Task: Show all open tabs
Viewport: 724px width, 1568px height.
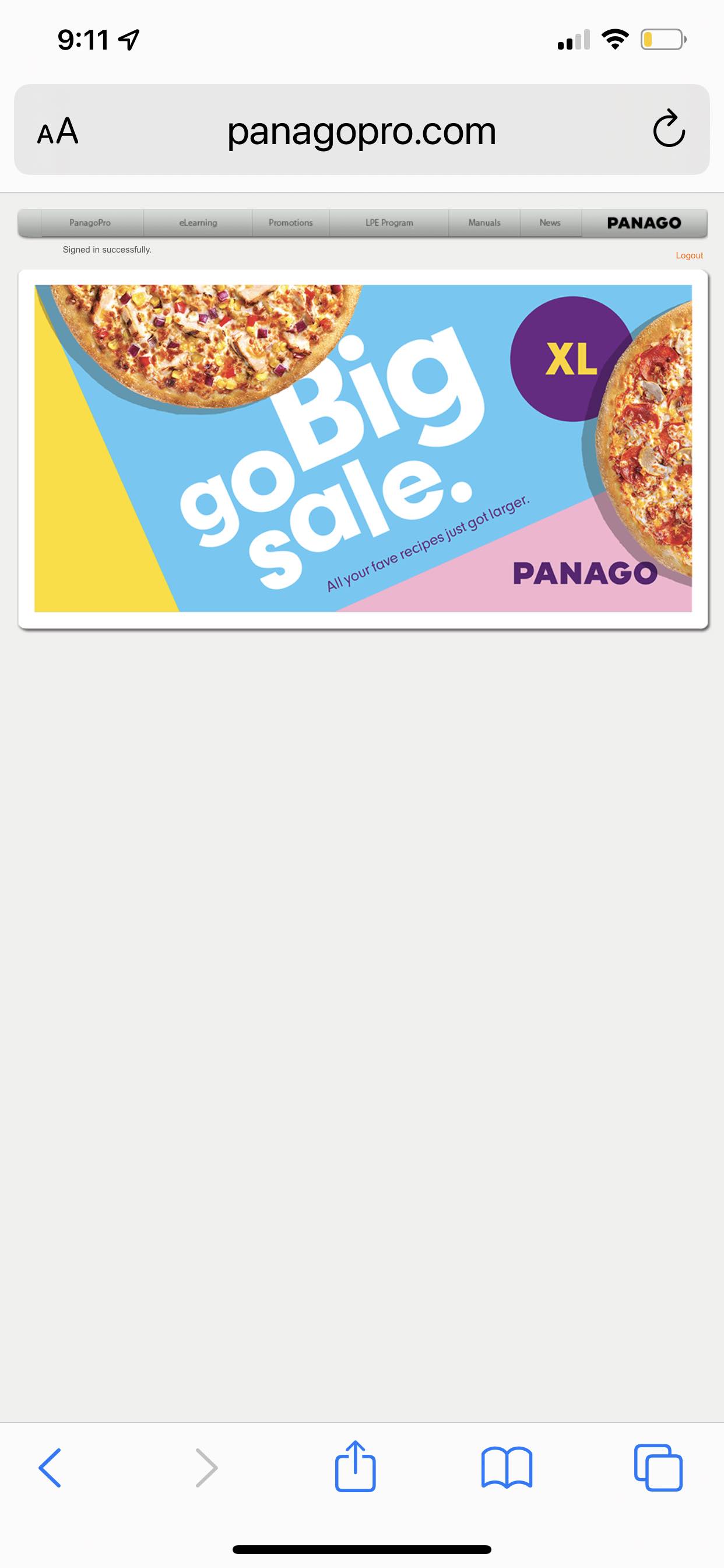Action: (x=658, y=1468)
